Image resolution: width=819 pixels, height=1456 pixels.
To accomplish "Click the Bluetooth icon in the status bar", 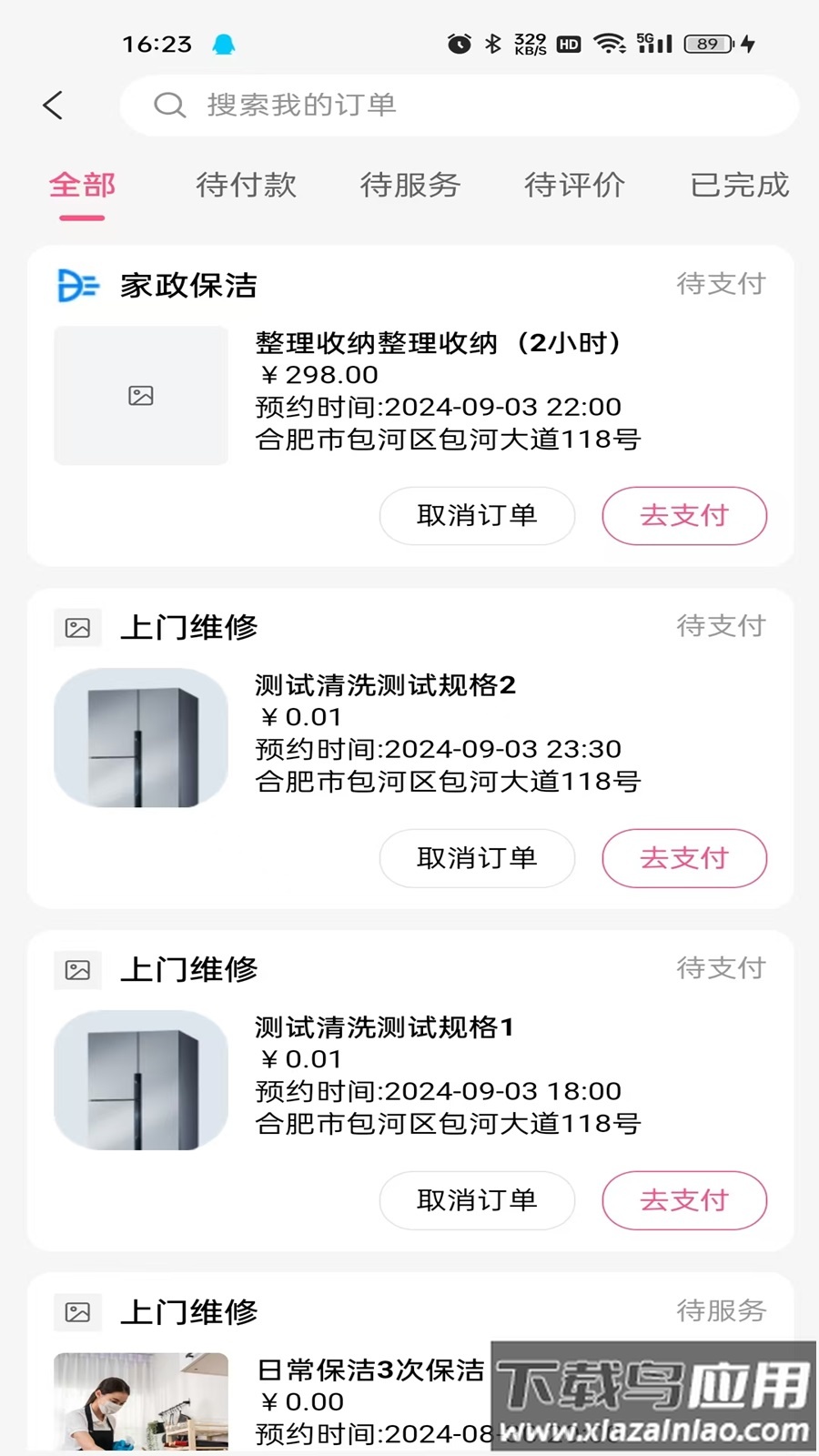I will pos(492,42).
